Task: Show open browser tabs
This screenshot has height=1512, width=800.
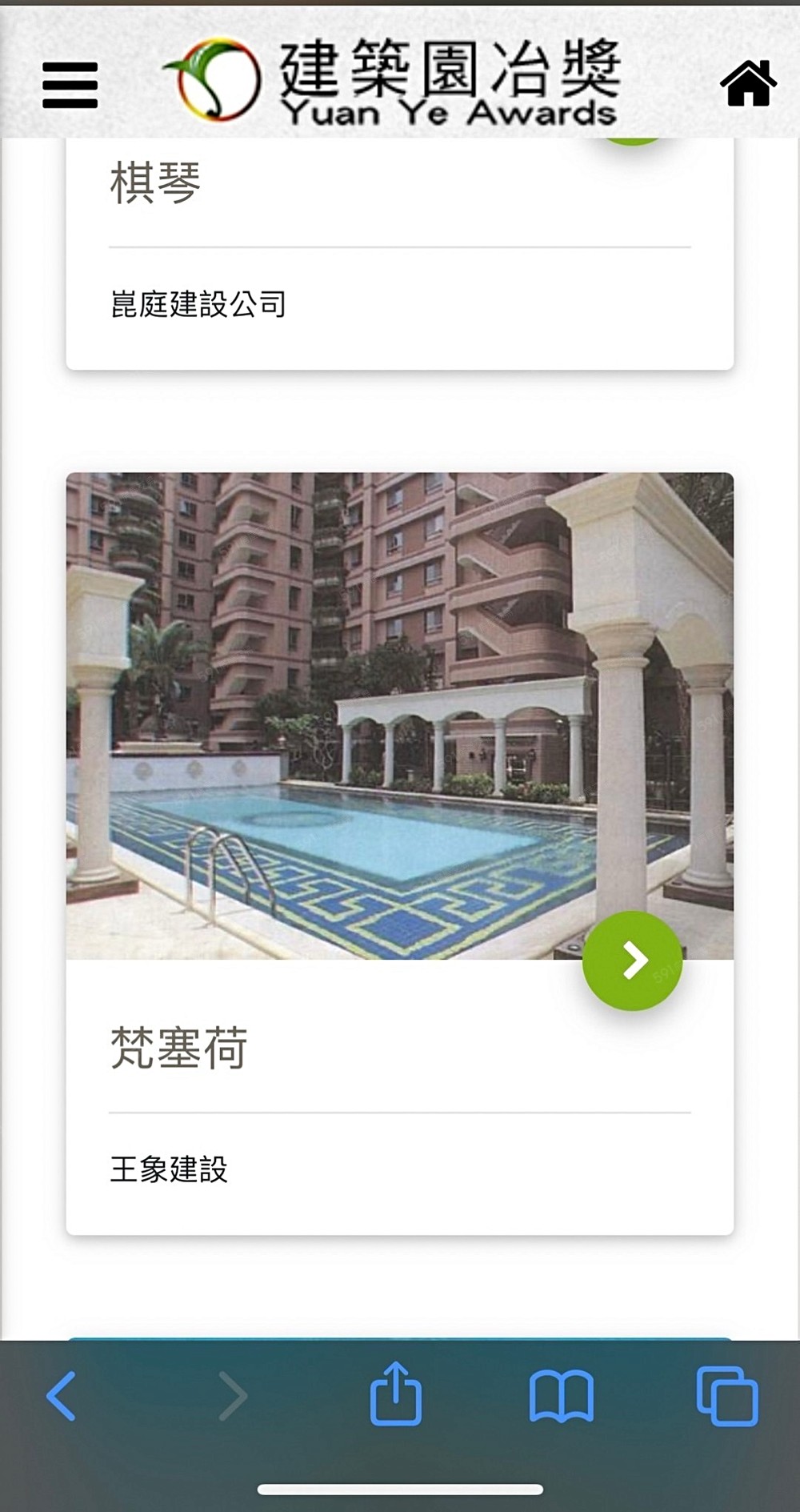Action: [x=726, y=1396]
